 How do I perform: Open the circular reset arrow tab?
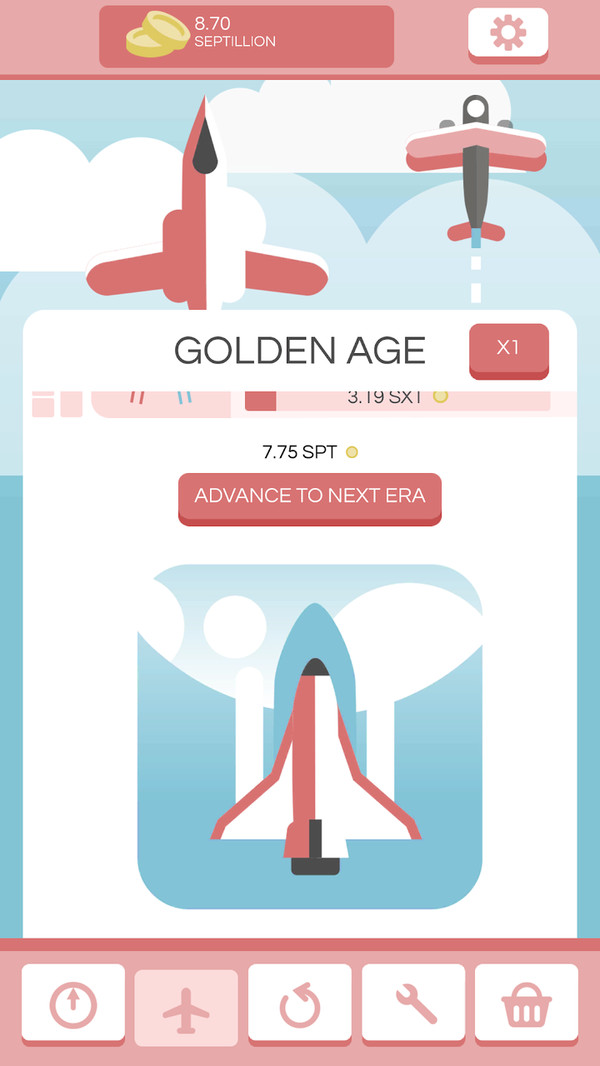300,1004
